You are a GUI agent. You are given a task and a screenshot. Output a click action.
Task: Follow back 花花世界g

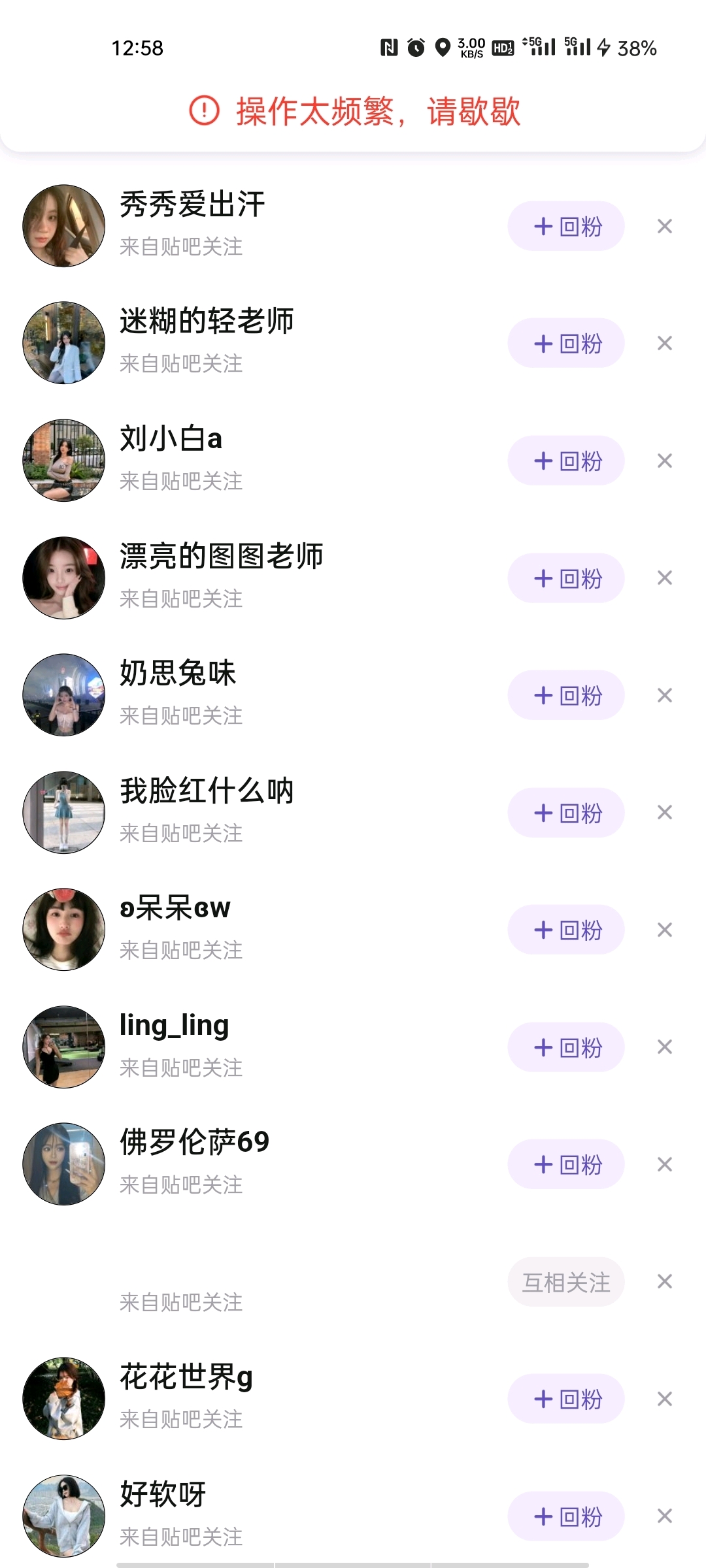(566, 1399)
